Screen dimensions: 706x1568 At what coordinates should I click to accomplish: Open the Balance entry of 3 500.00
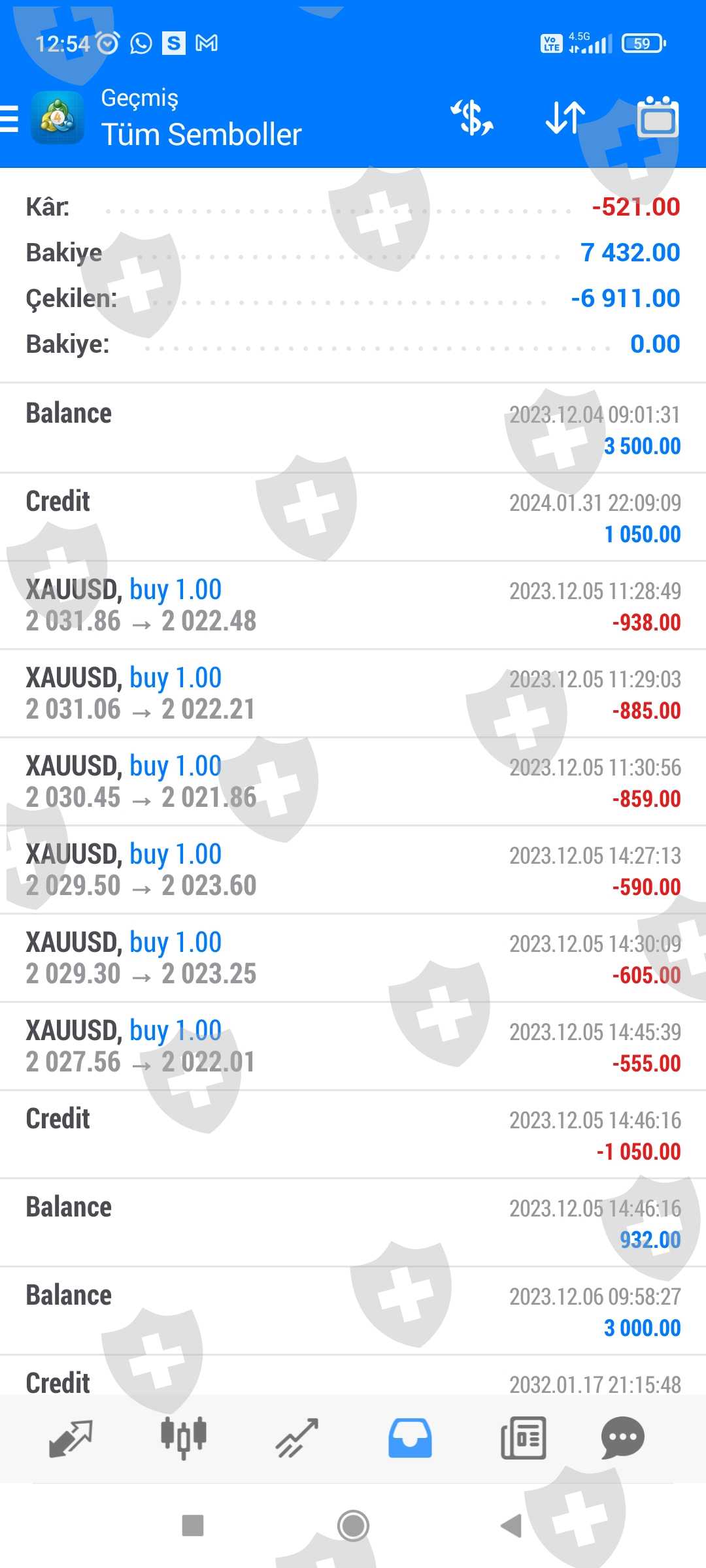[353, 429]
